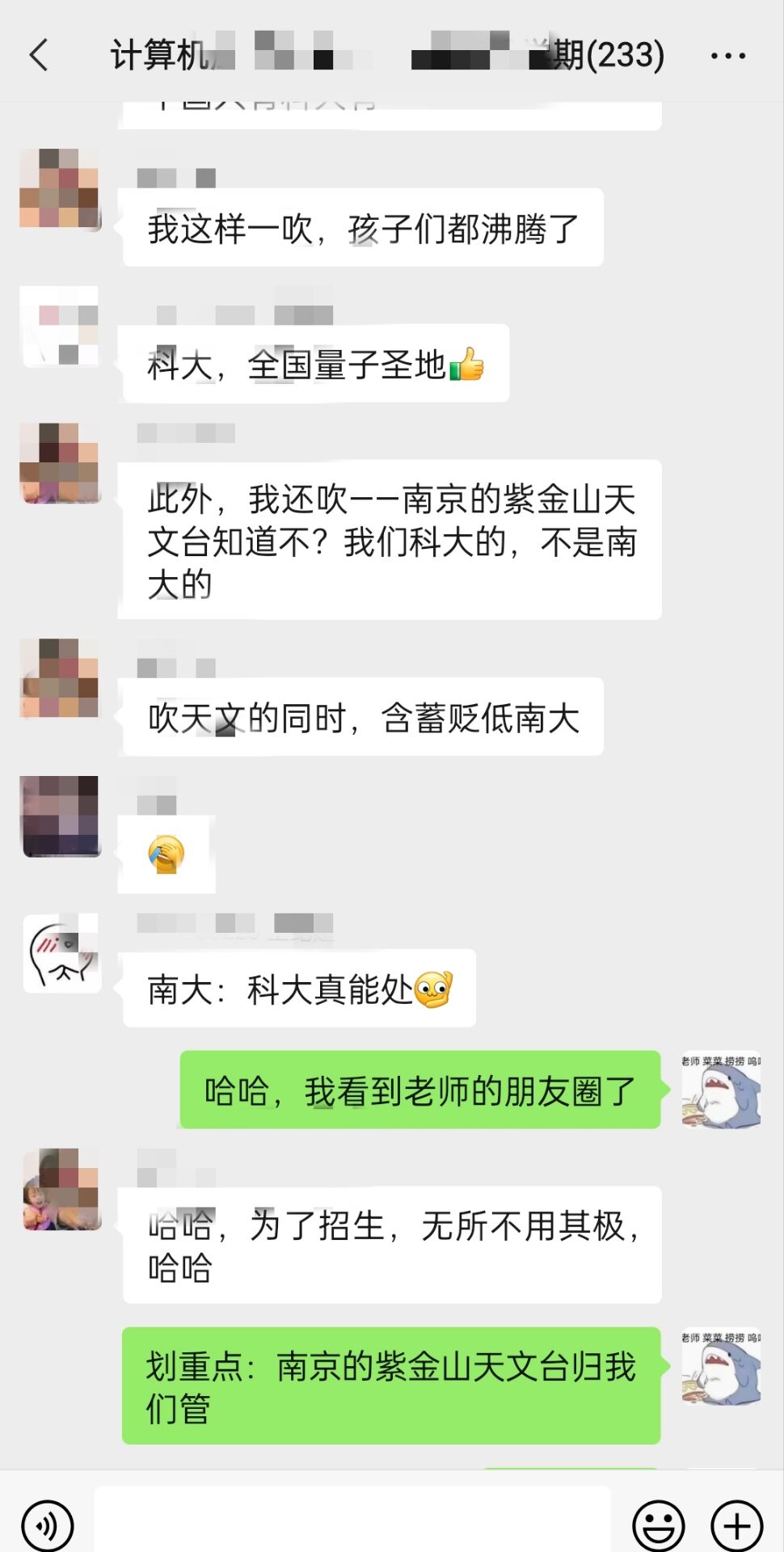Open my shark avatar beside 哈哈，我看到老师的朋友圈了
Image resolution: width=784 pixels, height=1552 pixels.
pos(721,1090)
